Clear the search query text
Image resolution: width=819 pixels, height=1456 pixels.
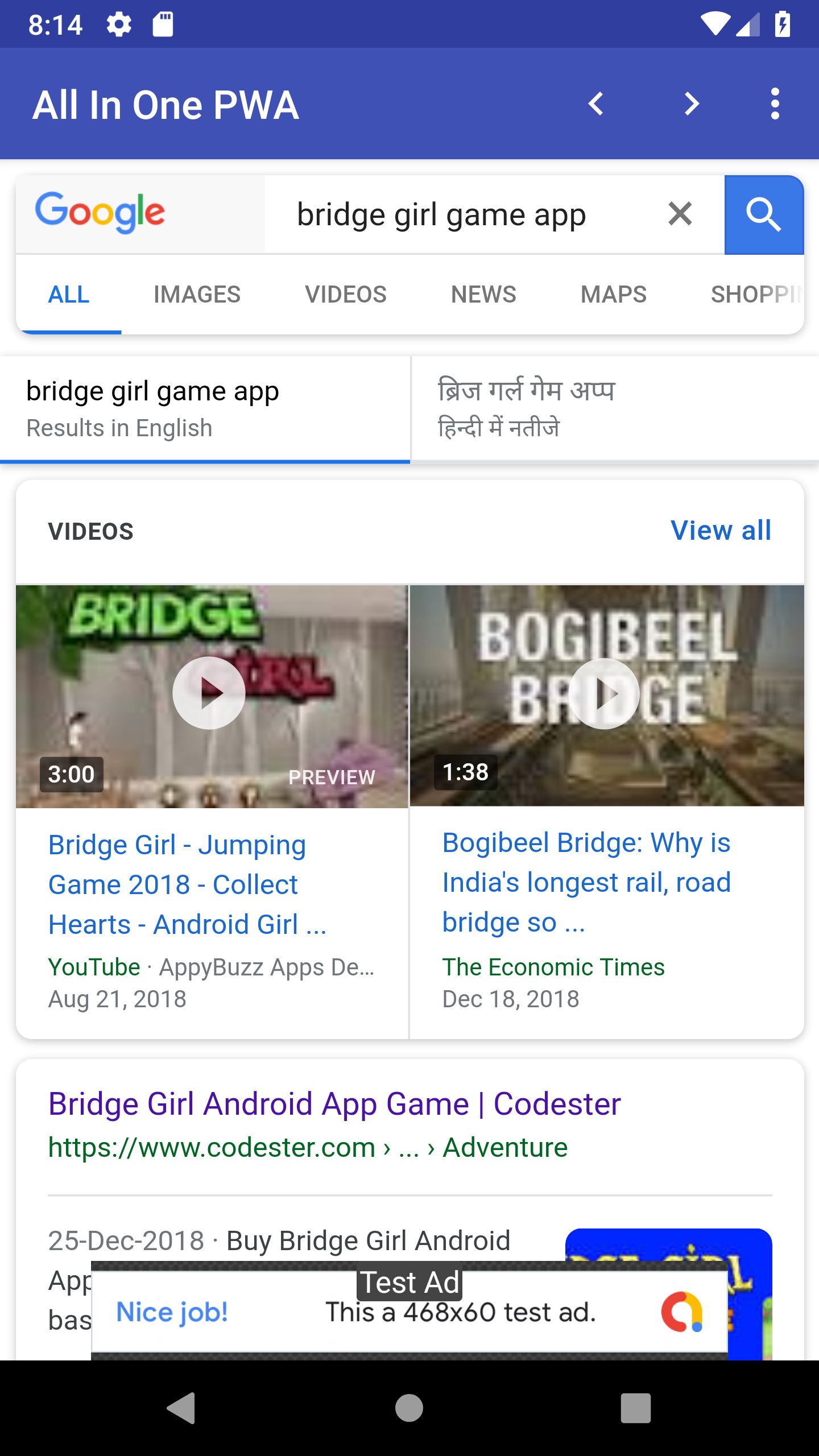(680, 214)
